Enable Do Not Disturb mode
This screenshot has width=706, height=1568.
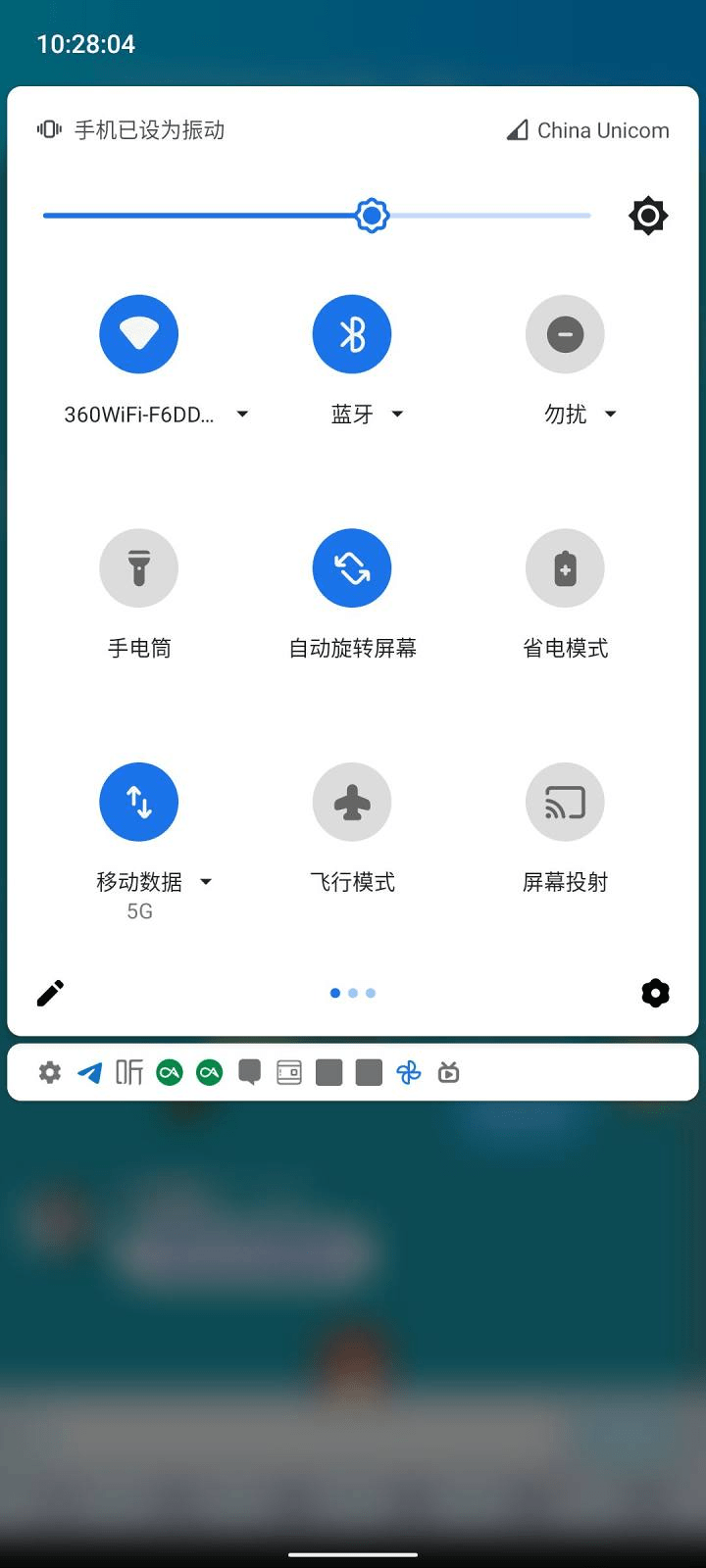click(565, 333)
